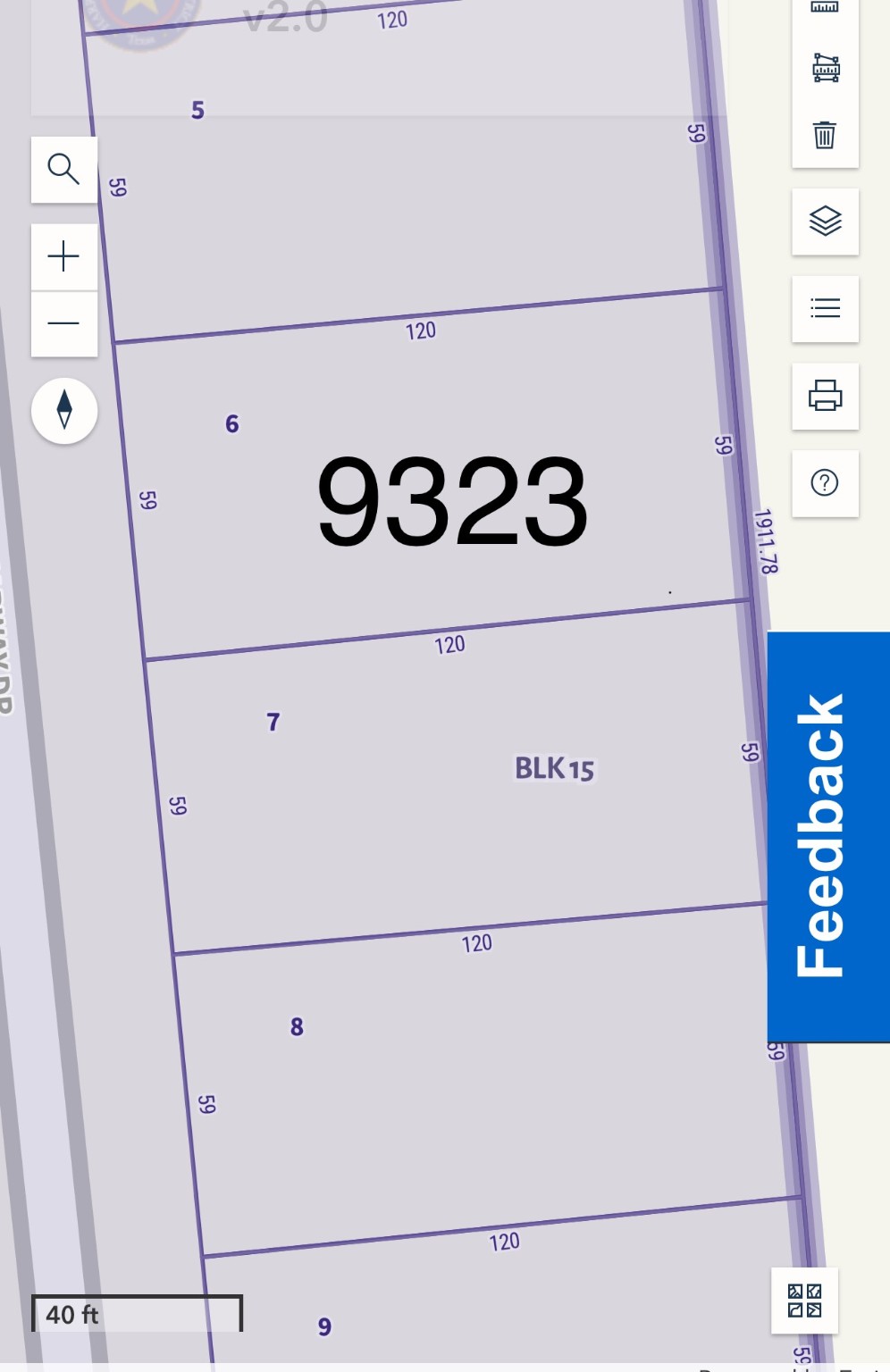Open the area measurement tool
The width and height of the screenshot is (890, 1372).
[x=825, y=68]
